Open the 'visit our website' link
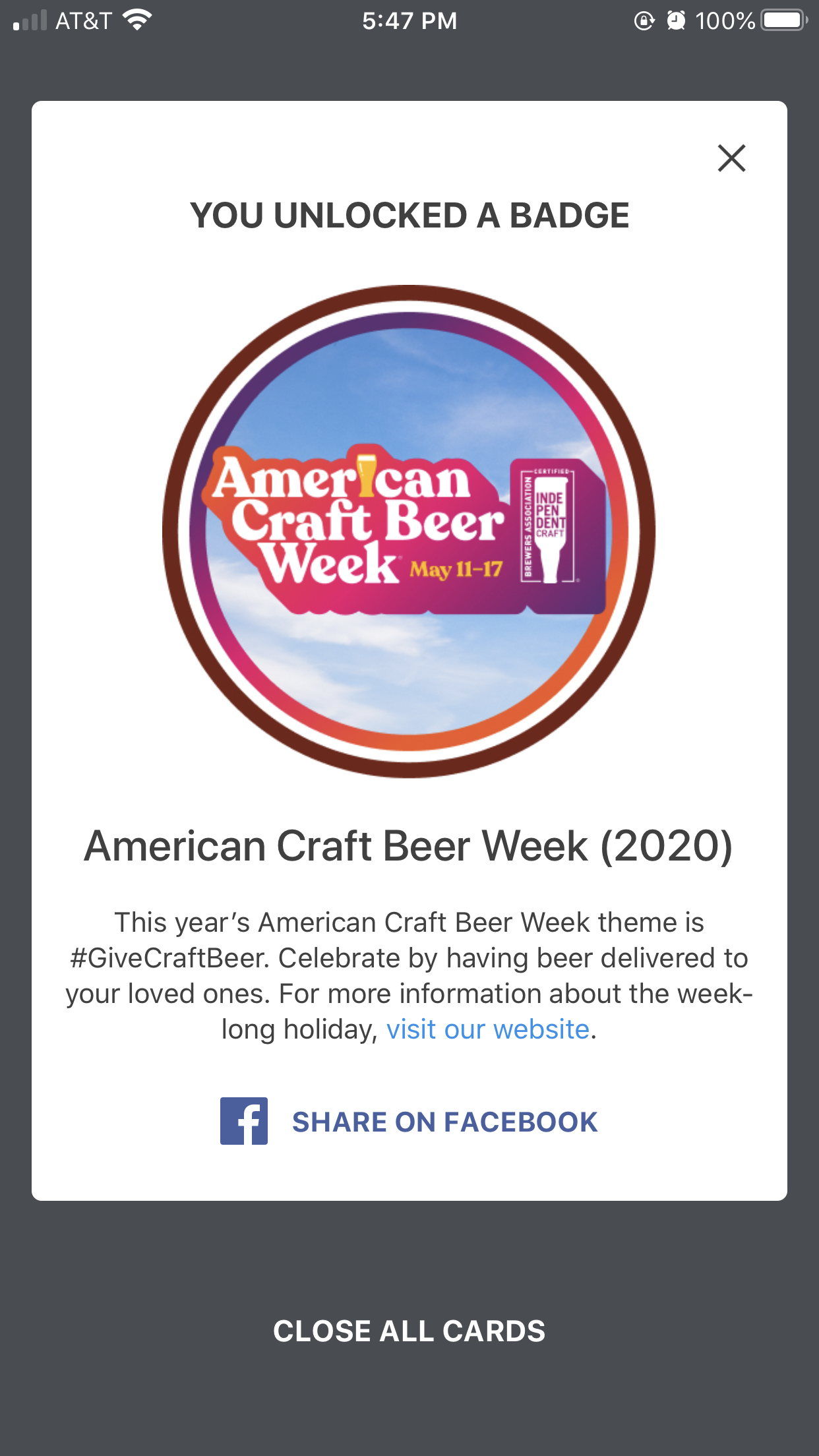Viewport: 819px width, 1456px height. (487, 1029)
